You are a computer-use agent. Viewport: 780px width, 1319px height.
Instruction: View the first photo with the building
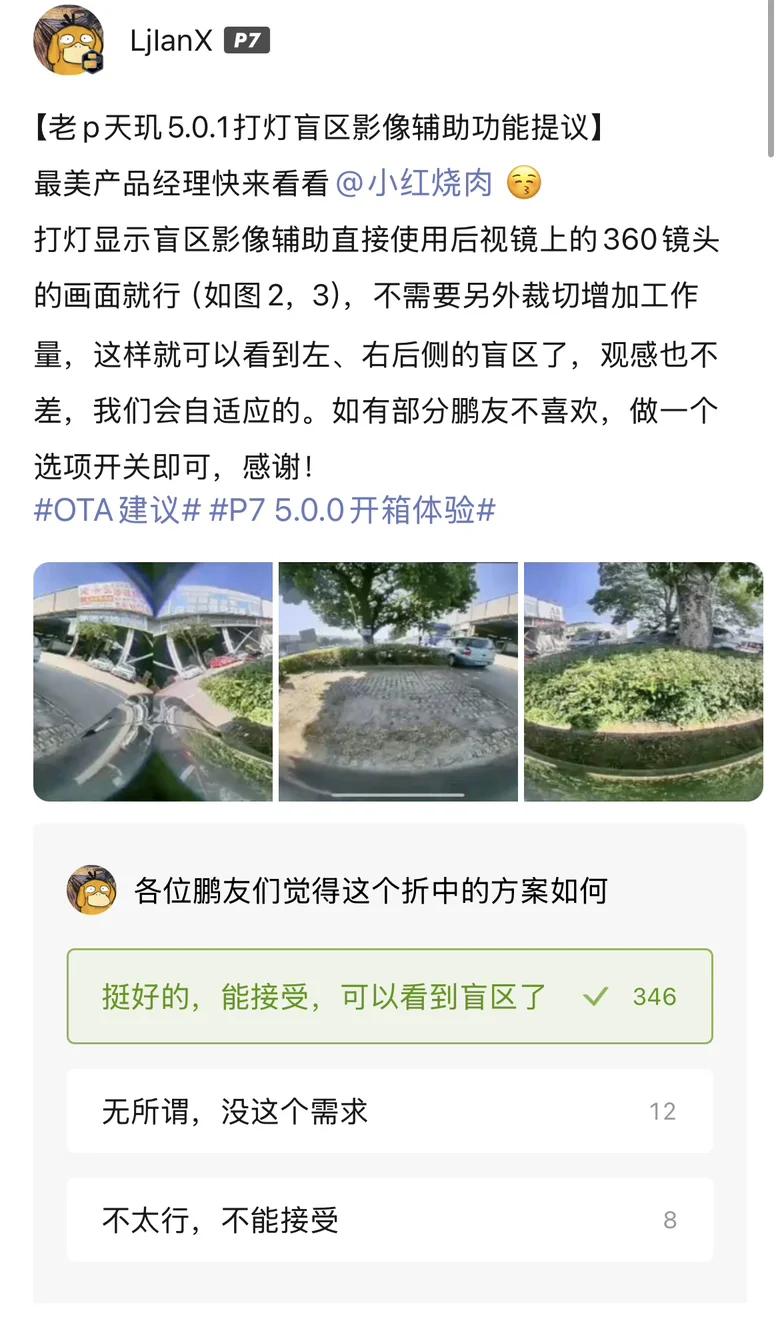click(153, 682)
